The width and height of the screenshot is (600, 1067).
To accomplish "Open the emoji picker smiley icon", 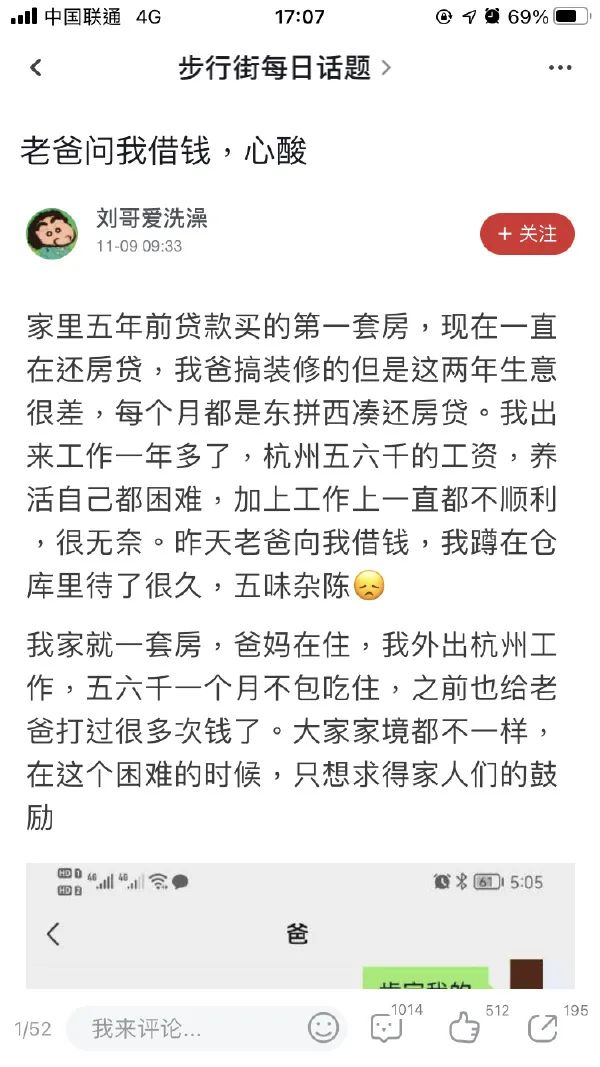I will pos(323,1027).
